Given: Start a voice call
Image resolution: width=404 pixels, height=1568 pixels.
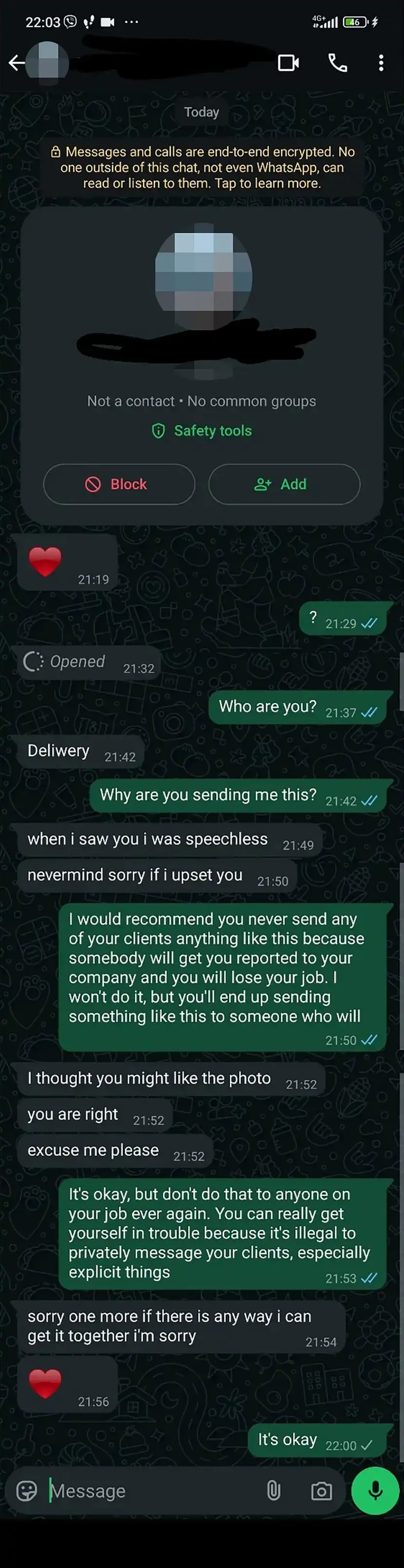Looking at the screenshot, I should (x=338, y=63).
